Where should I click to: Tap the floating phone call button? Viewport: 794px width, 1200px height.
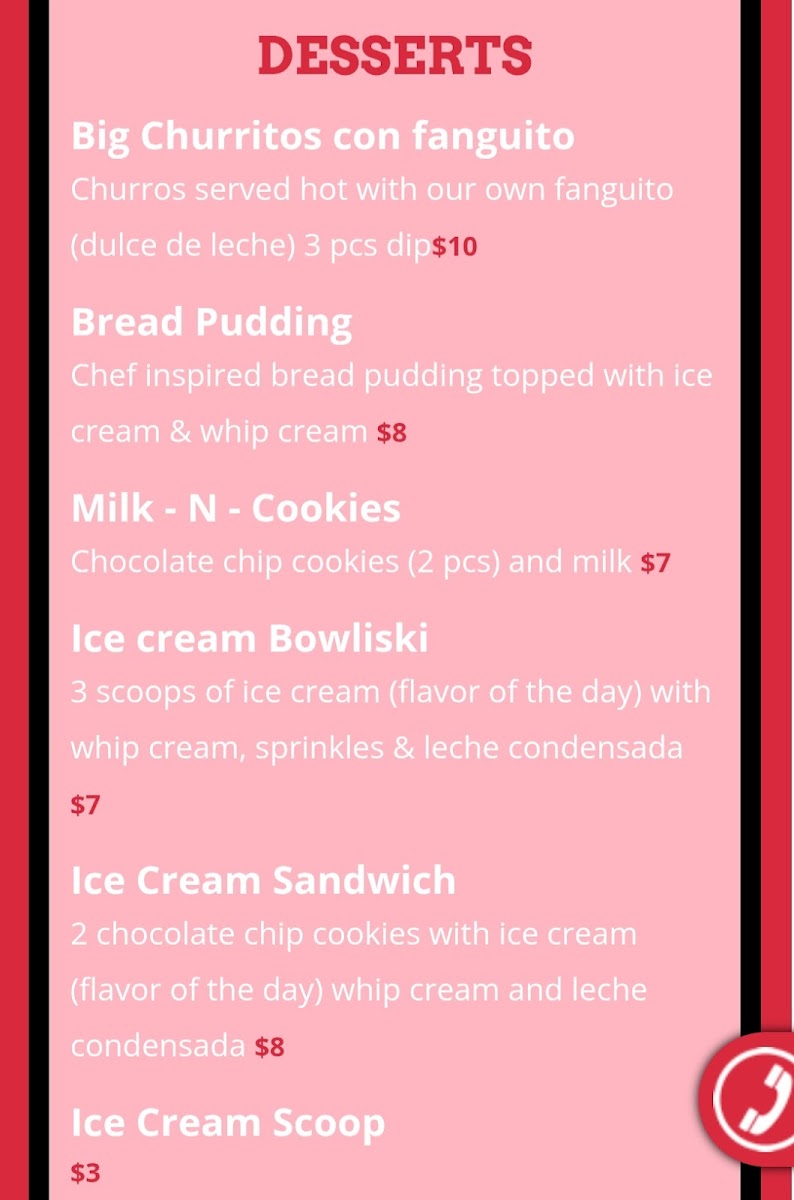(749, 1099)
